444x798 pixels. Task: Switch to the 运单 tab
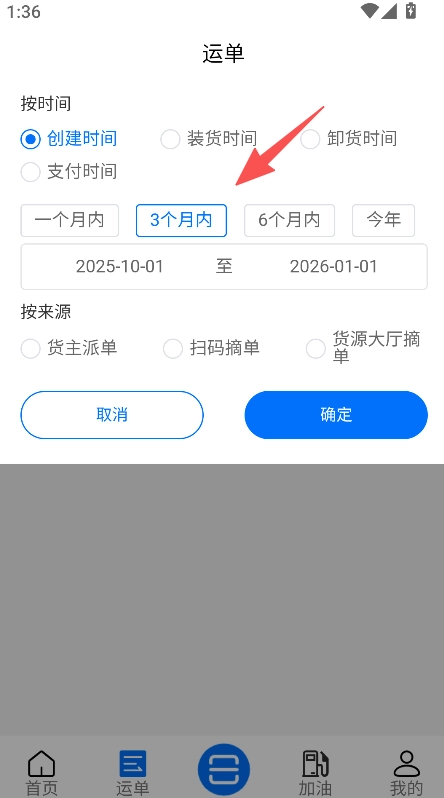coord(132,773)
